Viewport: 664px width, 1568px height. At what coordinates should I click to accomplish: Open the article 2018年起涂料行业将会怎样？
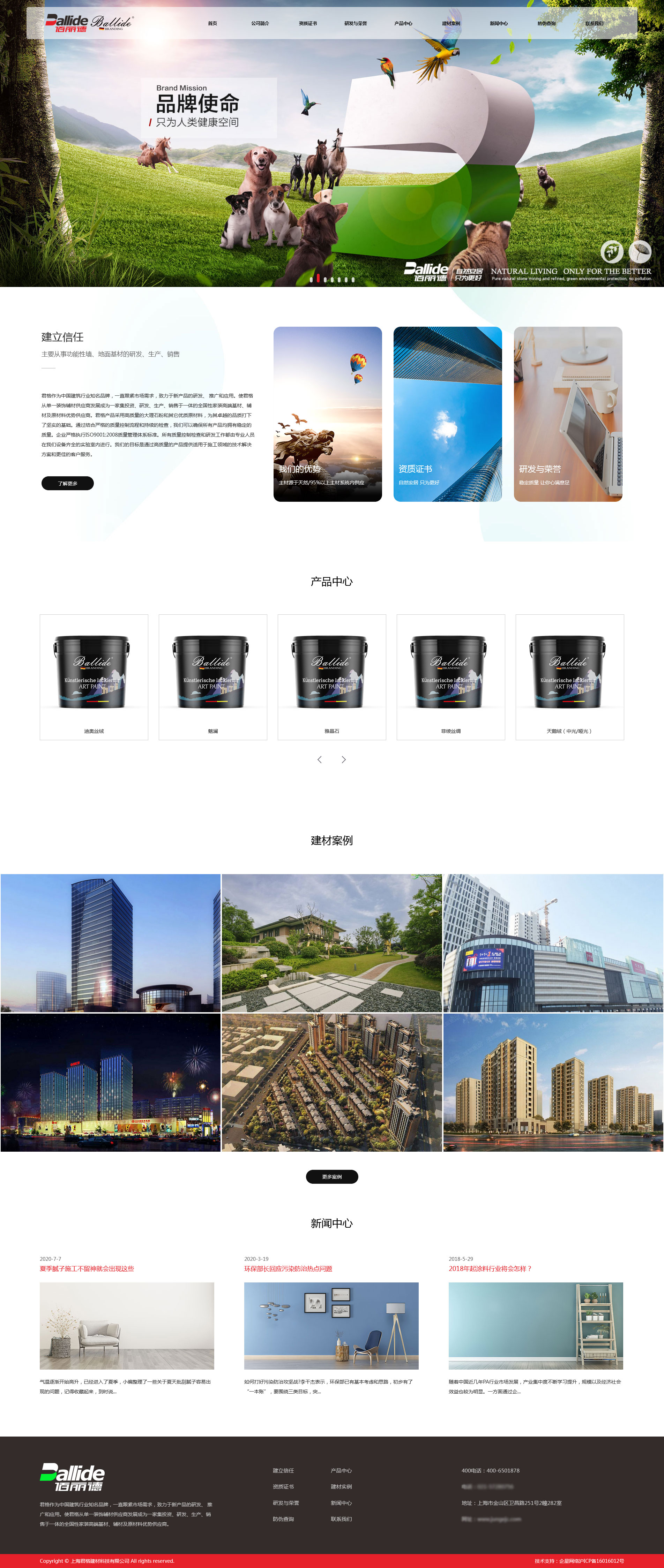click(490, 1268)
